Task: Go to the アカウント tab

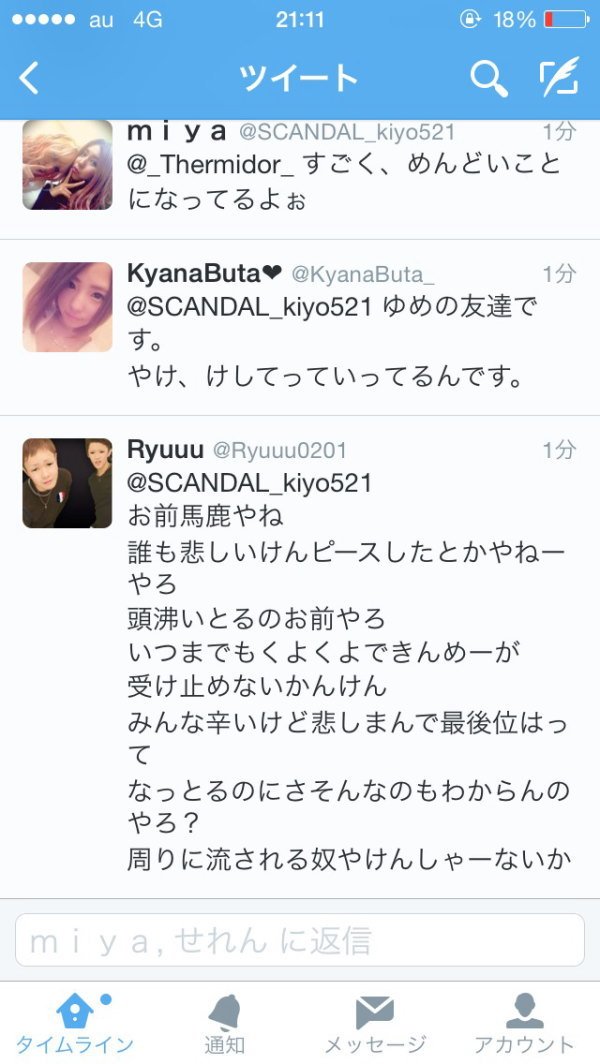Action: (x=525, y=1023)
